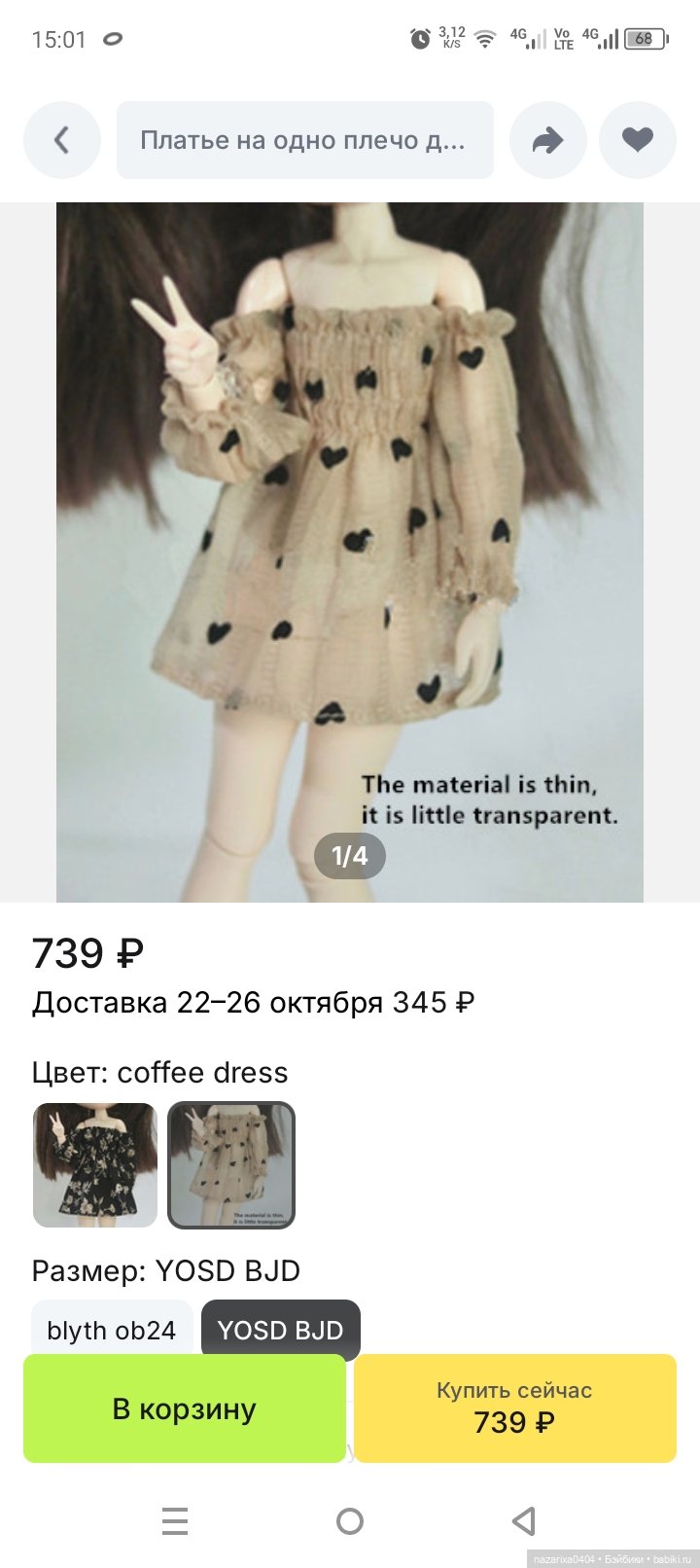Share this dress listing
700x1568 pixels.
[x=547, y=140]
